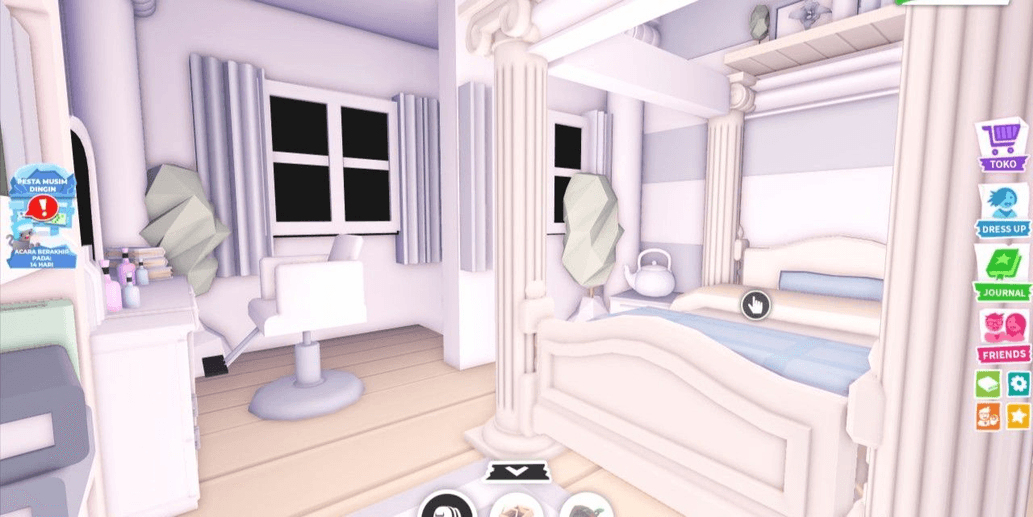
Task: Tap the orange family icon
Action: (x=988, y=416)
